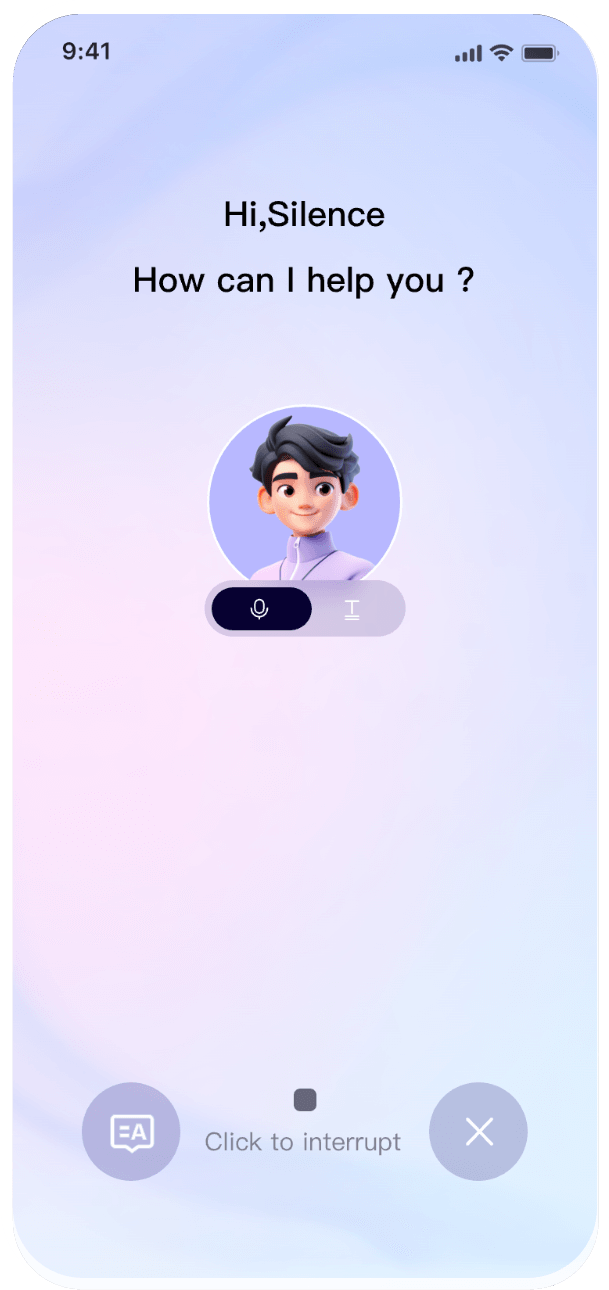Tap the stop square to interrupt

[x=305, y=1100]
